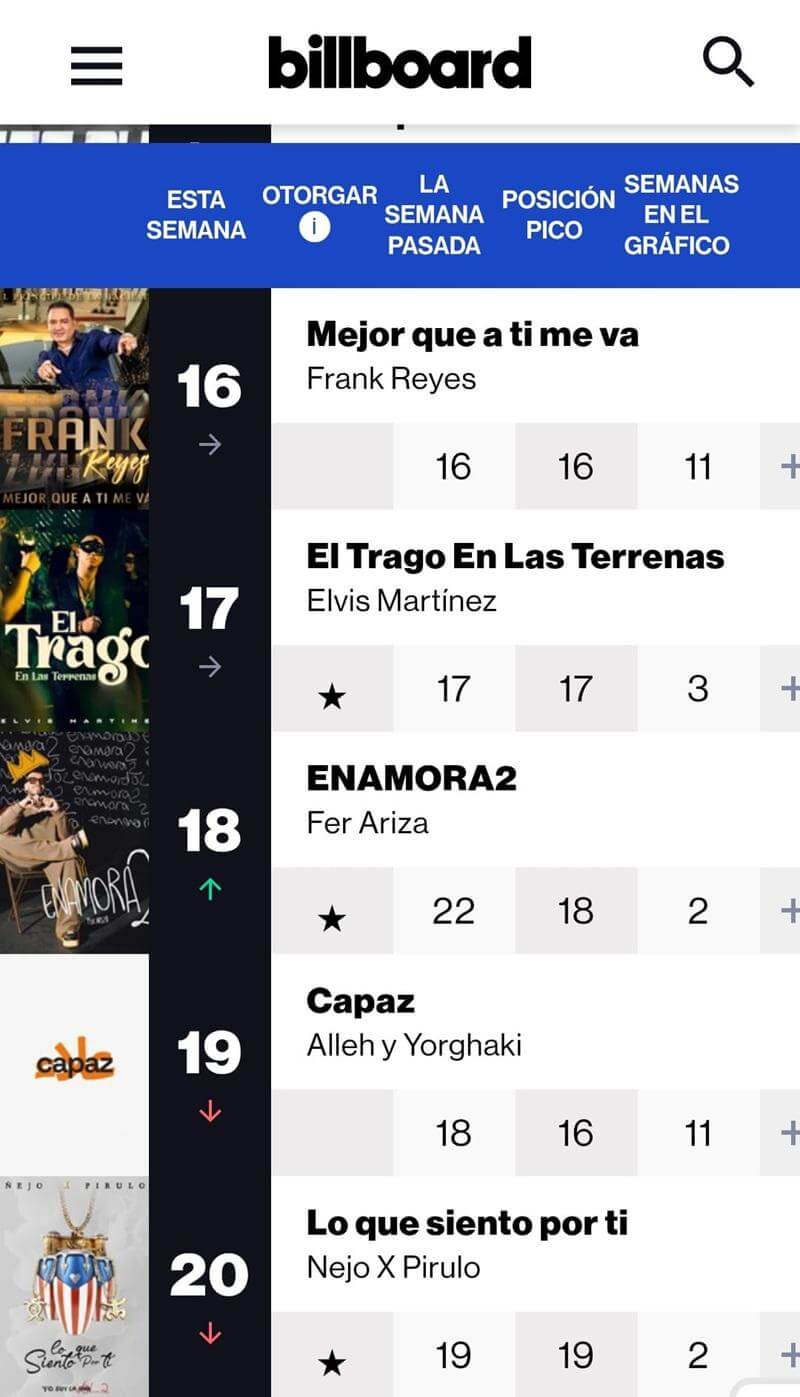Open the Otorgar info icon
800x1397 pixels.
click(314, 228)
